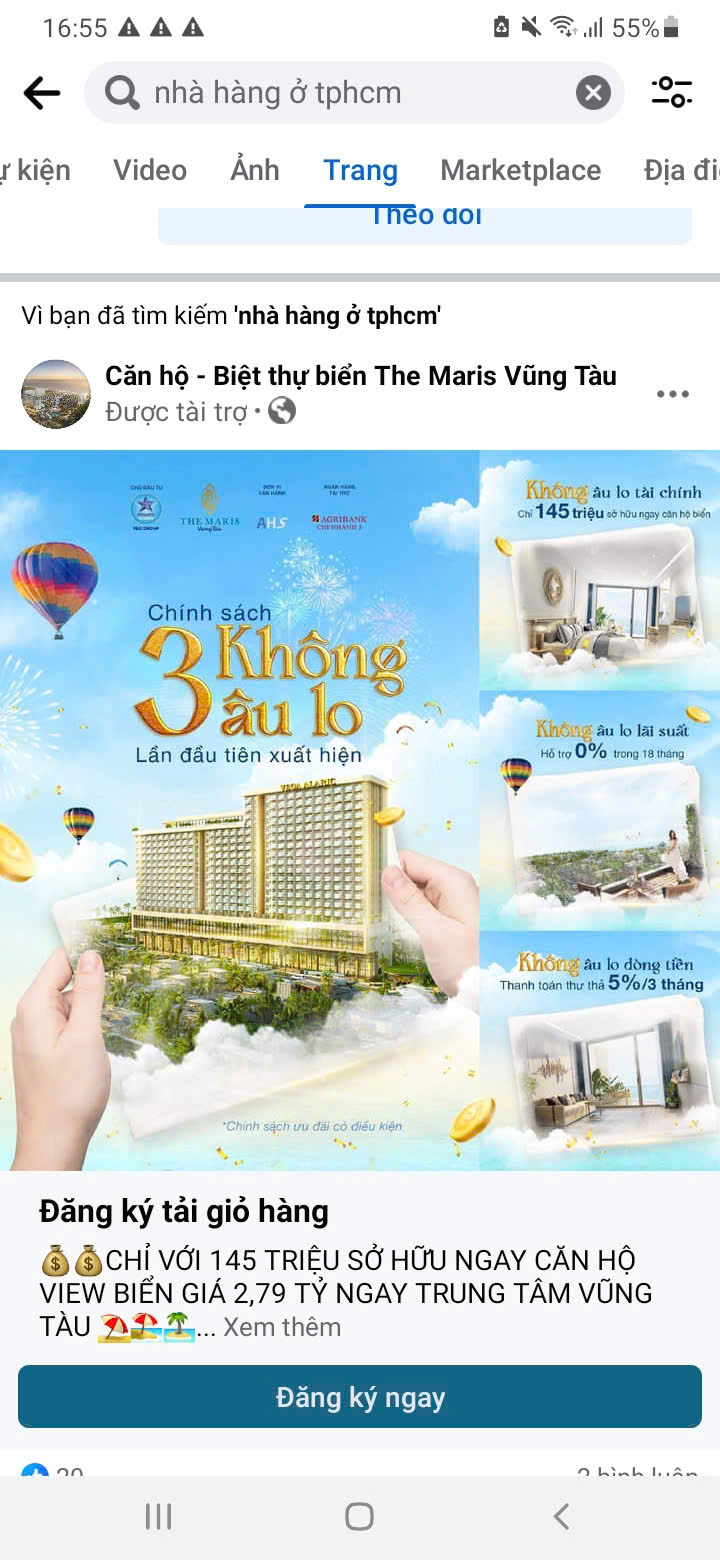Switch to the Ảnh tab
This screenshot has width=720, height=1560.
255,170
